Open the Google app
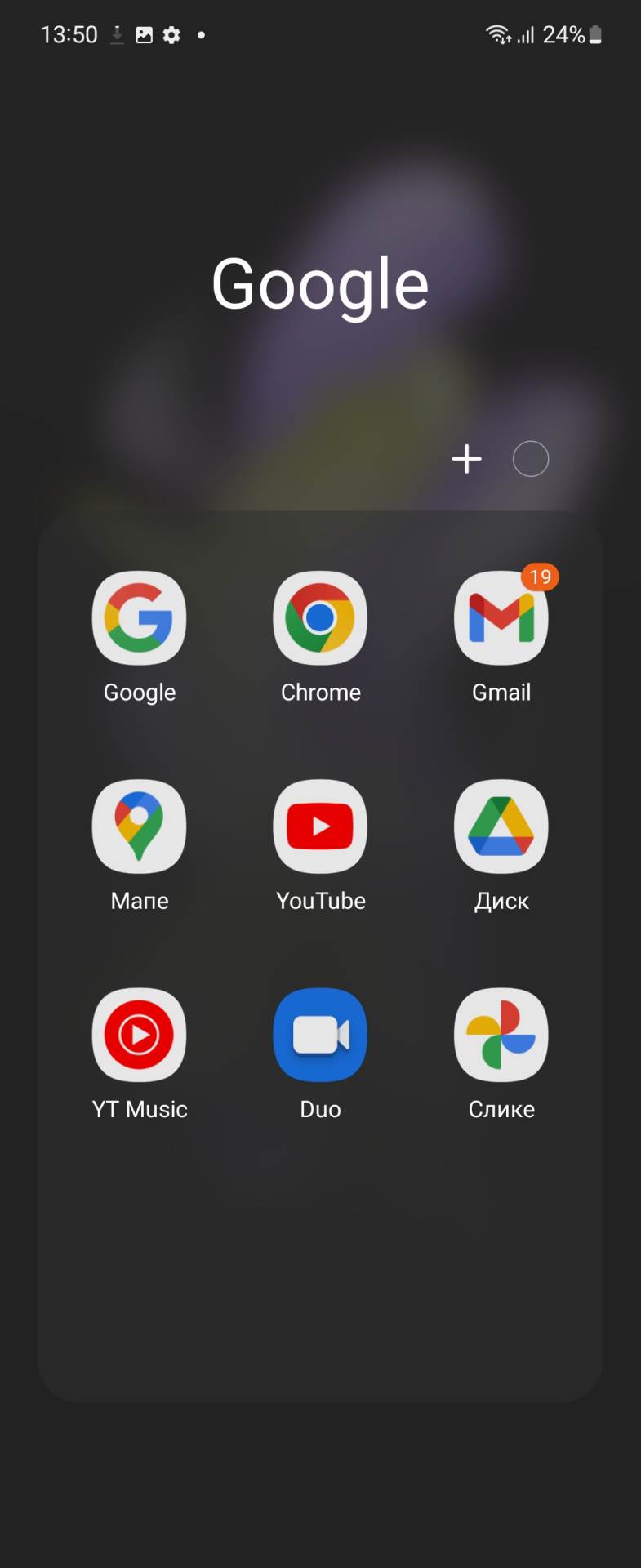641x1568 pixels. pos(140,618)
